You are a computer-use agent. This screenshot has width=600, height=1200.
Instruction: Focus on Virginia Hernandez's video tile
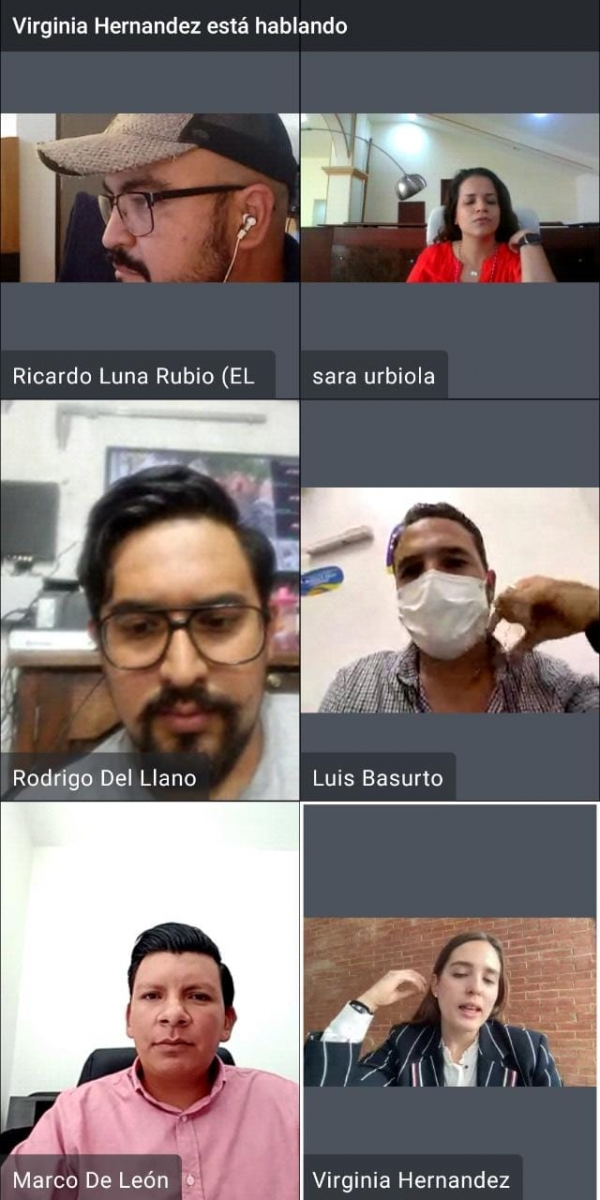point(450,1002)
